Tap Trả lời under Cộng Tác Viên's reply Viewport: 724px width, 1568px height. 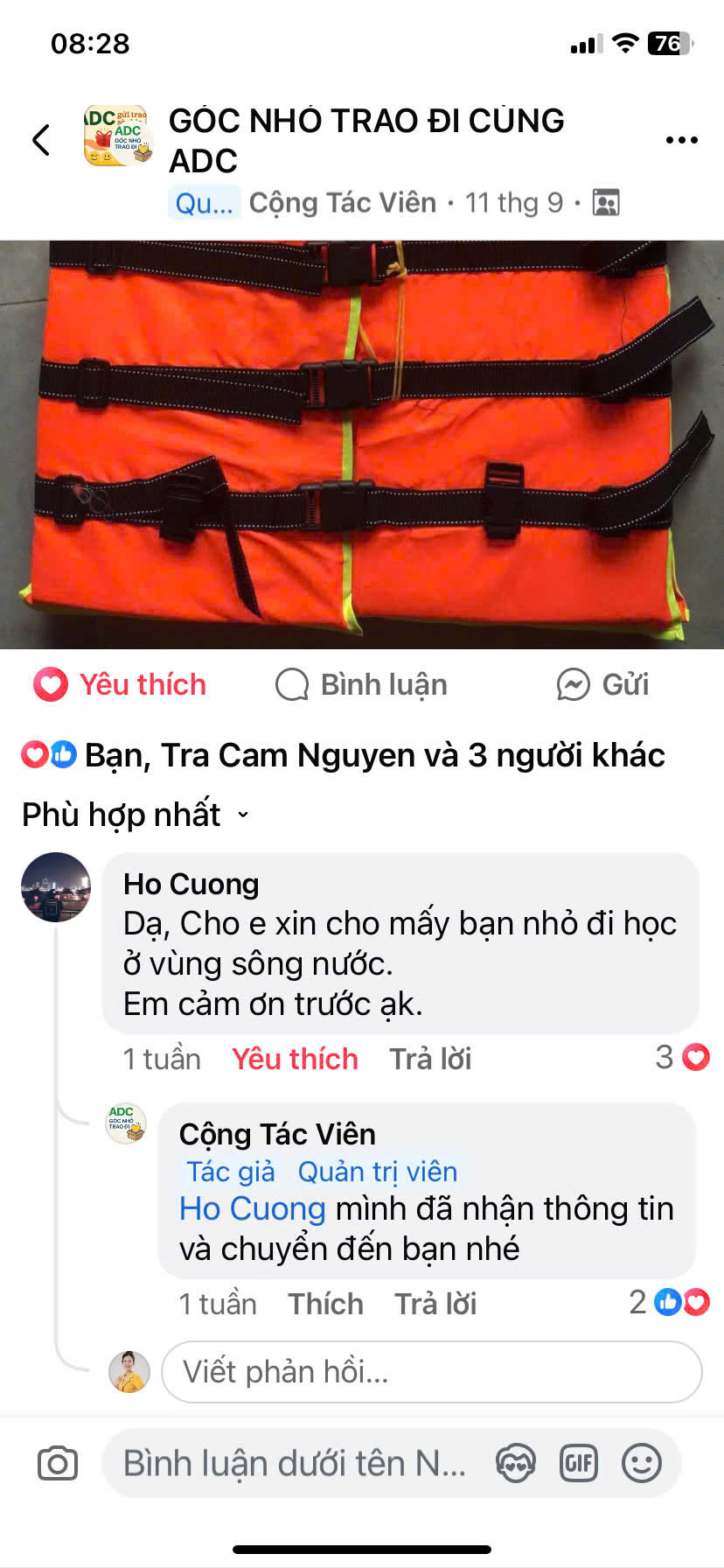point(435,1304)
